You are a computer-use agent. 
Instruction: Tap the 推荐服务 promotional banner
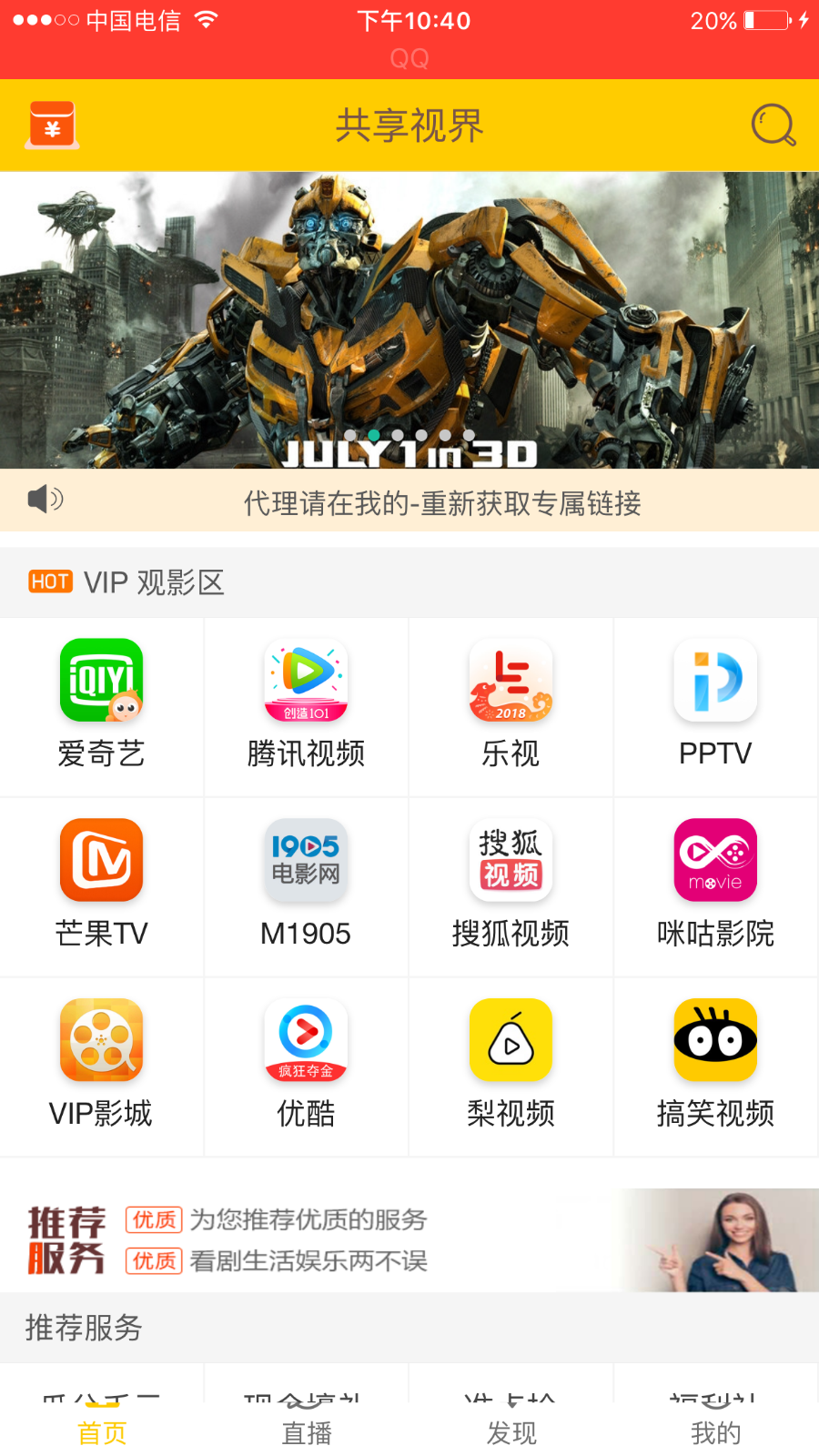[409, 1239]
